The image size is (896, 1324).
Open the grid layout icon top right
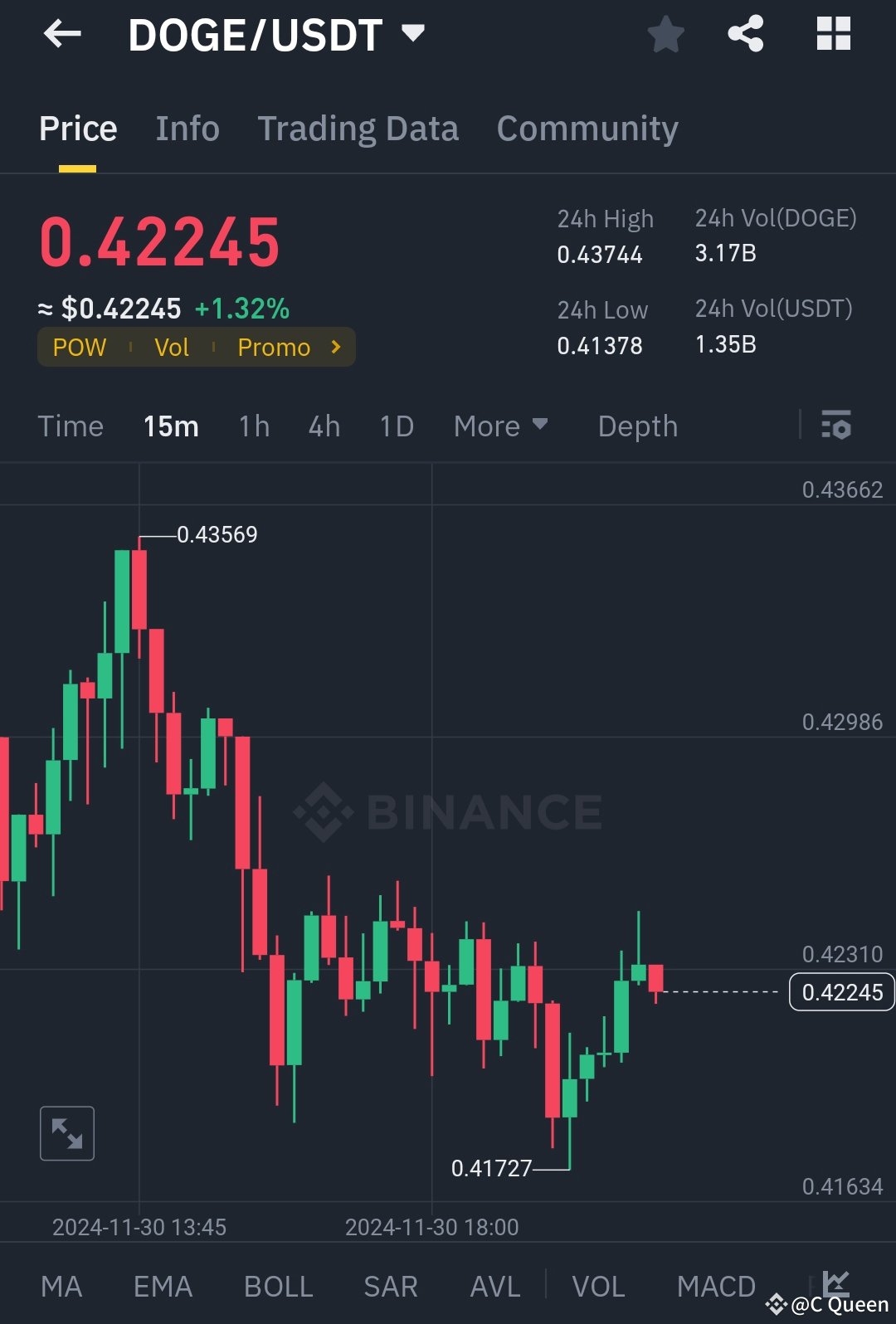832,33
